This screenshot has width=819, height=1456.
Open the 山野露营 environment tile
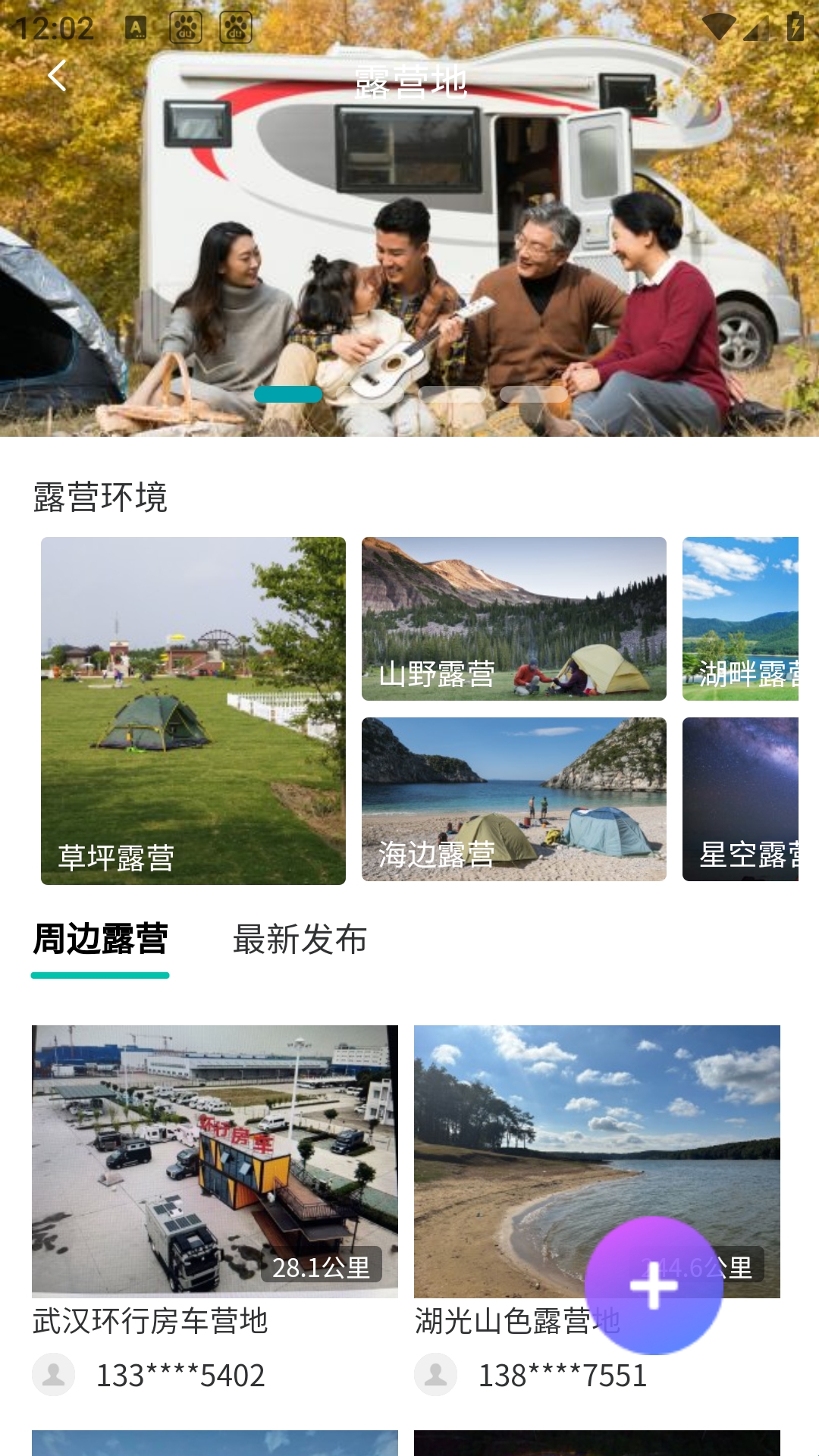pos(514,619)
